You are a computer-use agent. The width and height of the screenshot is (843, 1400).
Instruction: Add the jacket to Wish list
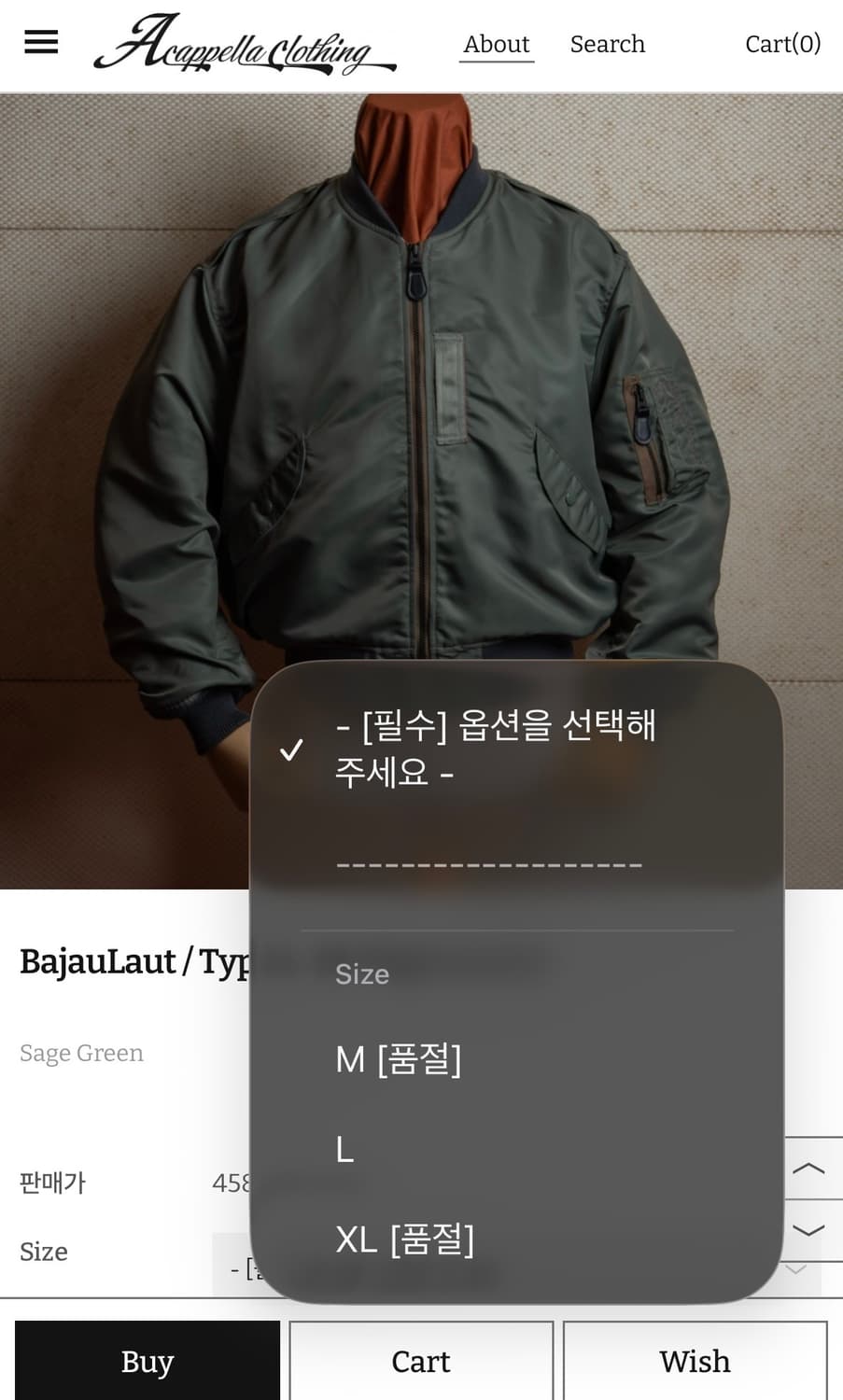(695, 1361)
